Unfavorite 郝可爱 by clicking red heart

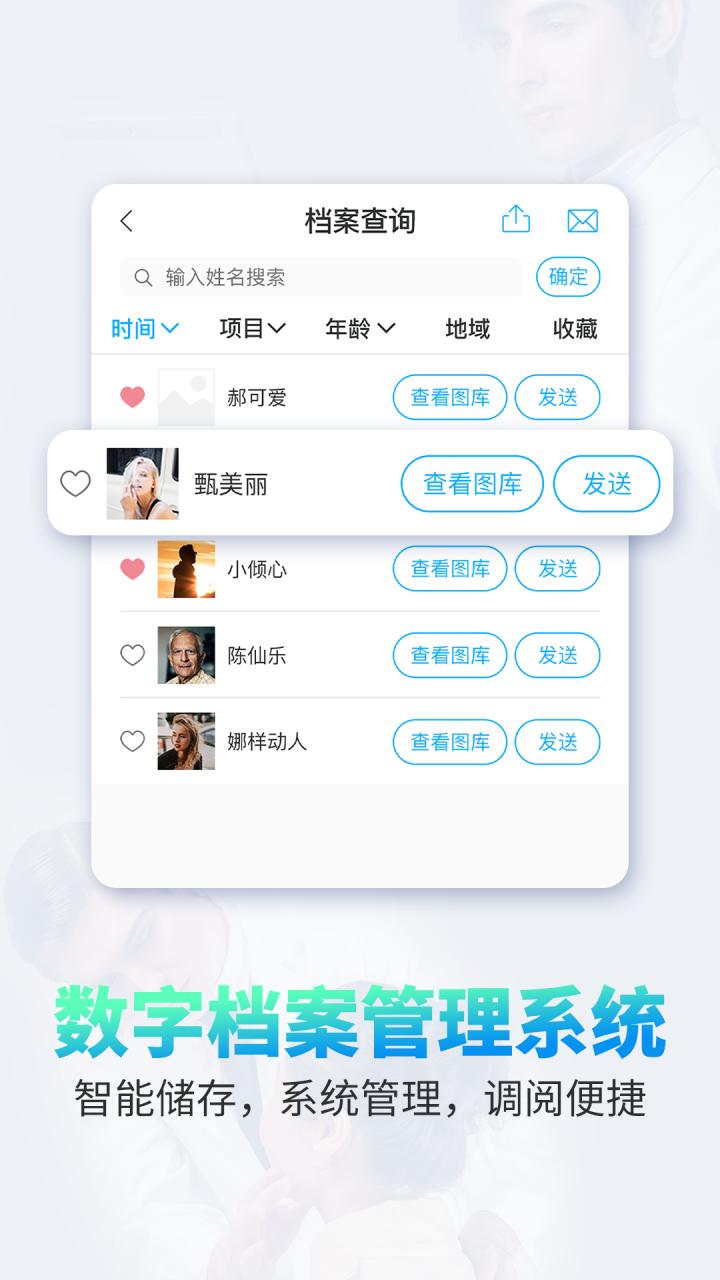point(131,397)
